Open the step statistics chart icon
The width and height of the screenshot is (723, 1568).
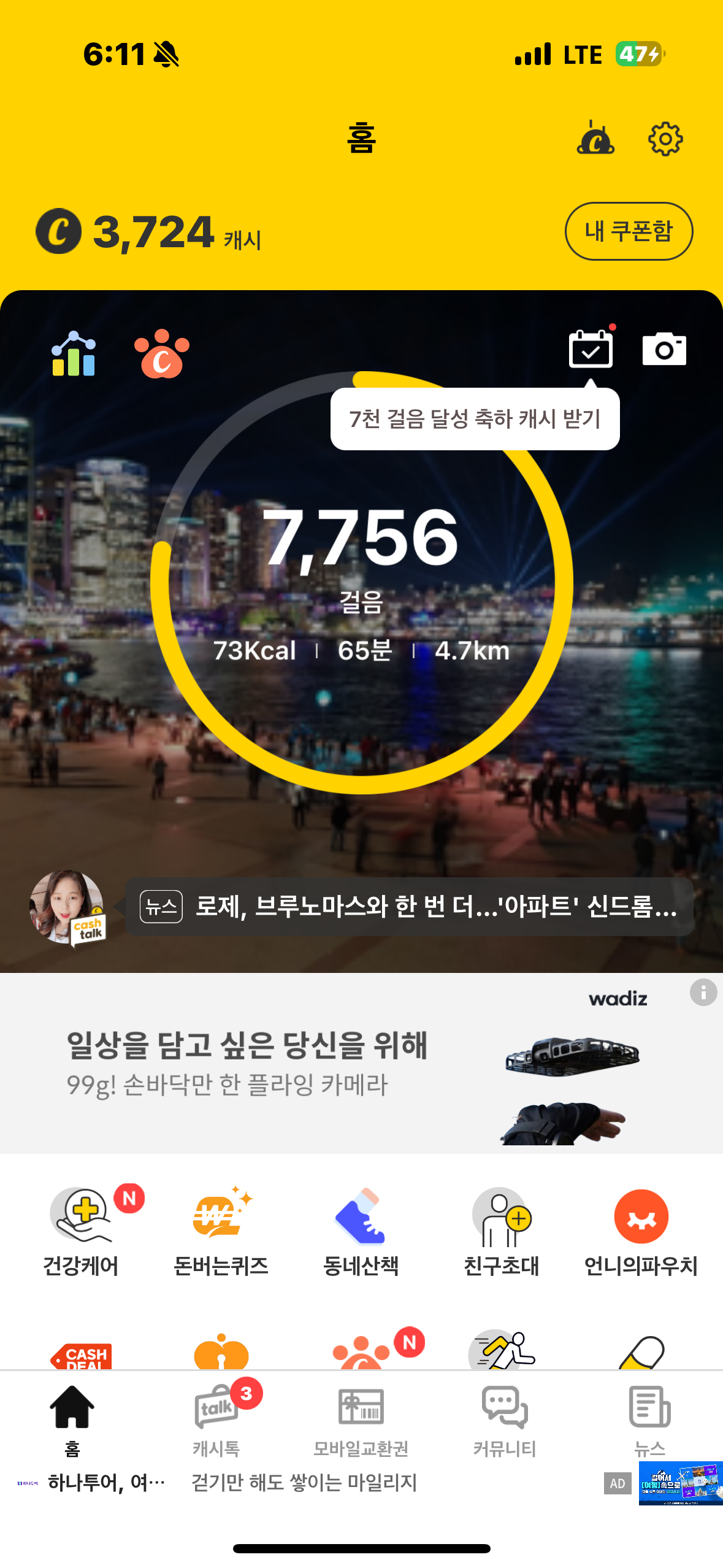74,354
